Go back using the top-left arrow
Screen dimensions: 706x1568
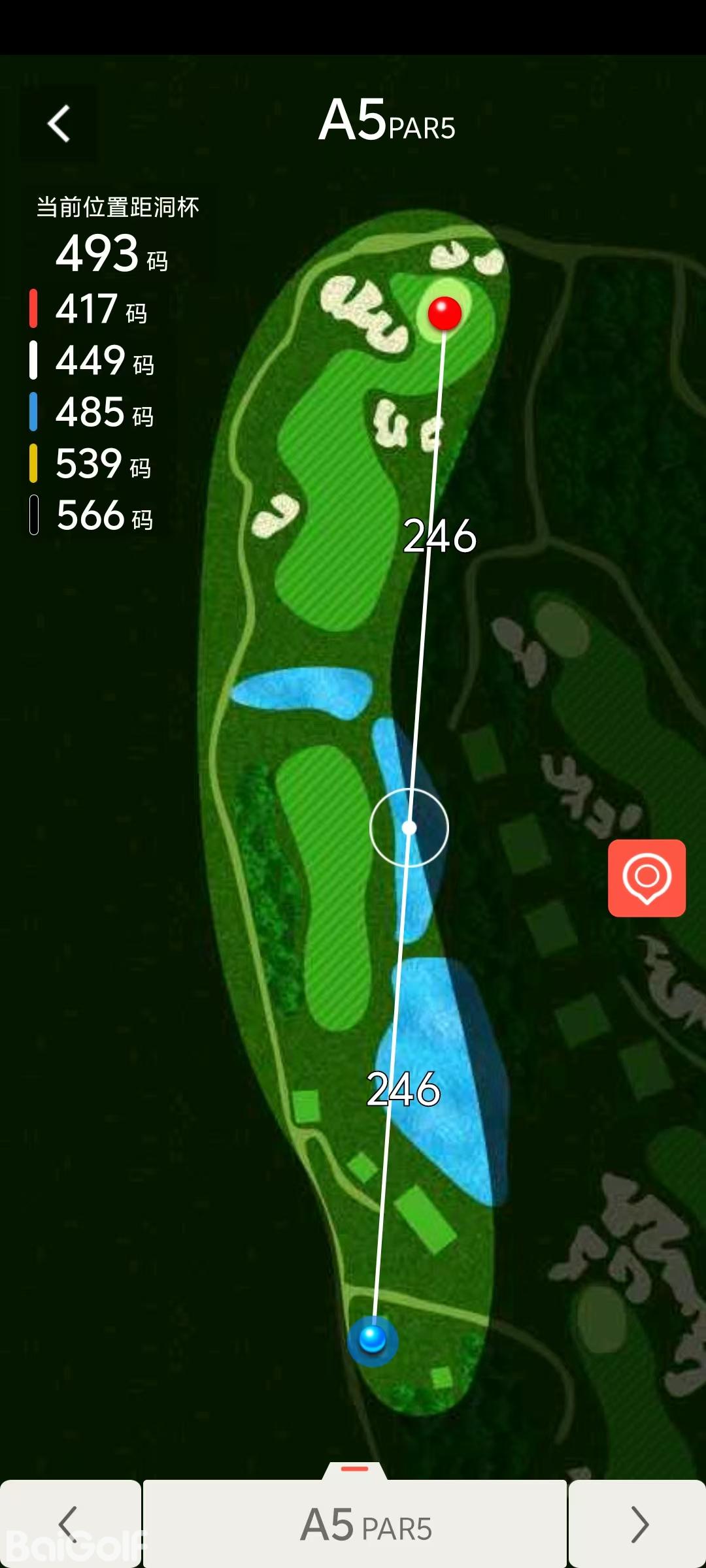pos(59,123)
